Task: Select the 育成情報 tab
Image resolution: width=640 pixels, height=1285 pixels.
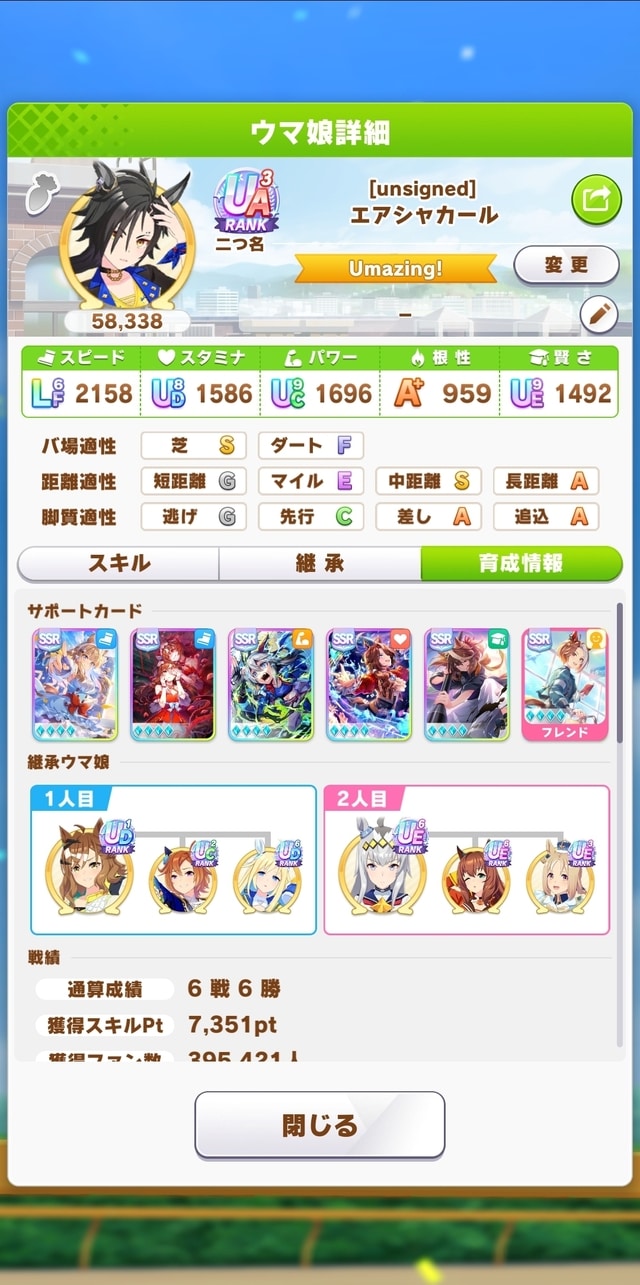Action: (521, 563)
